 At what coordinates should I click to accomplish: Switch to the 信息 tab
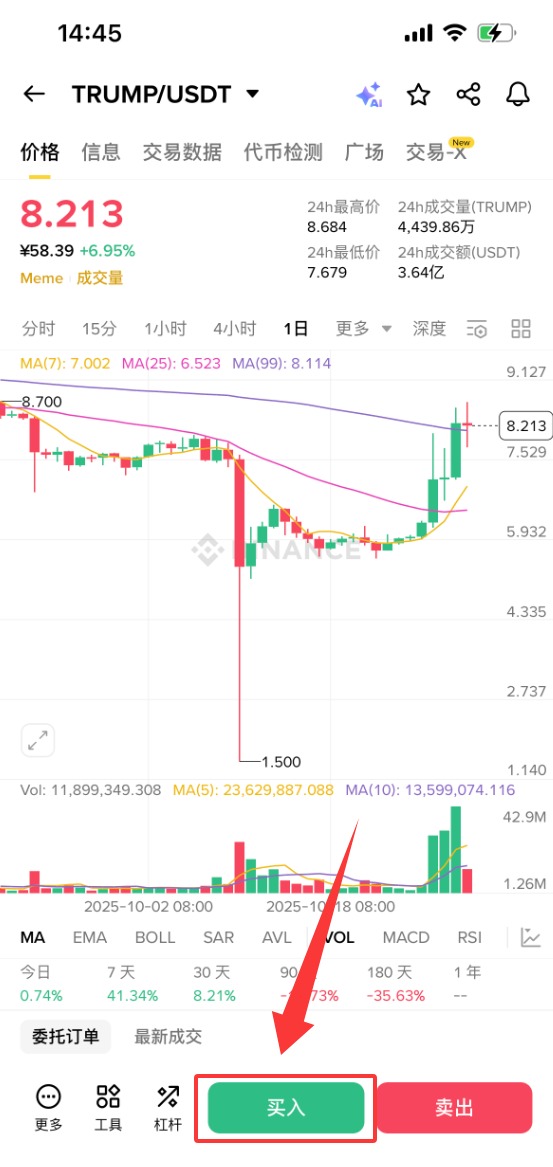click(x=100, y=153)
